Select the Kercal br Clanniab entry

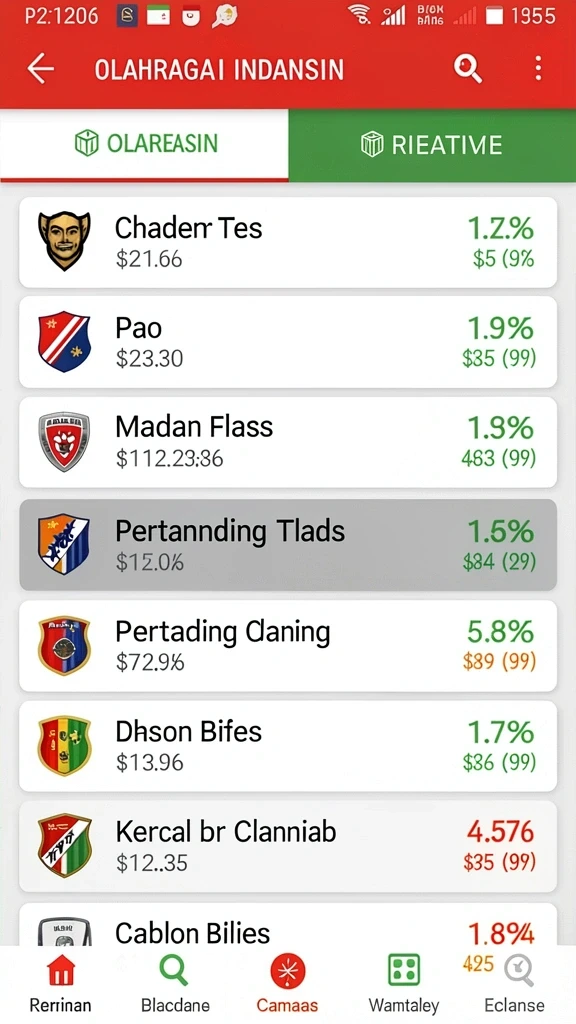pyautogui.click(x=288, y=846)
